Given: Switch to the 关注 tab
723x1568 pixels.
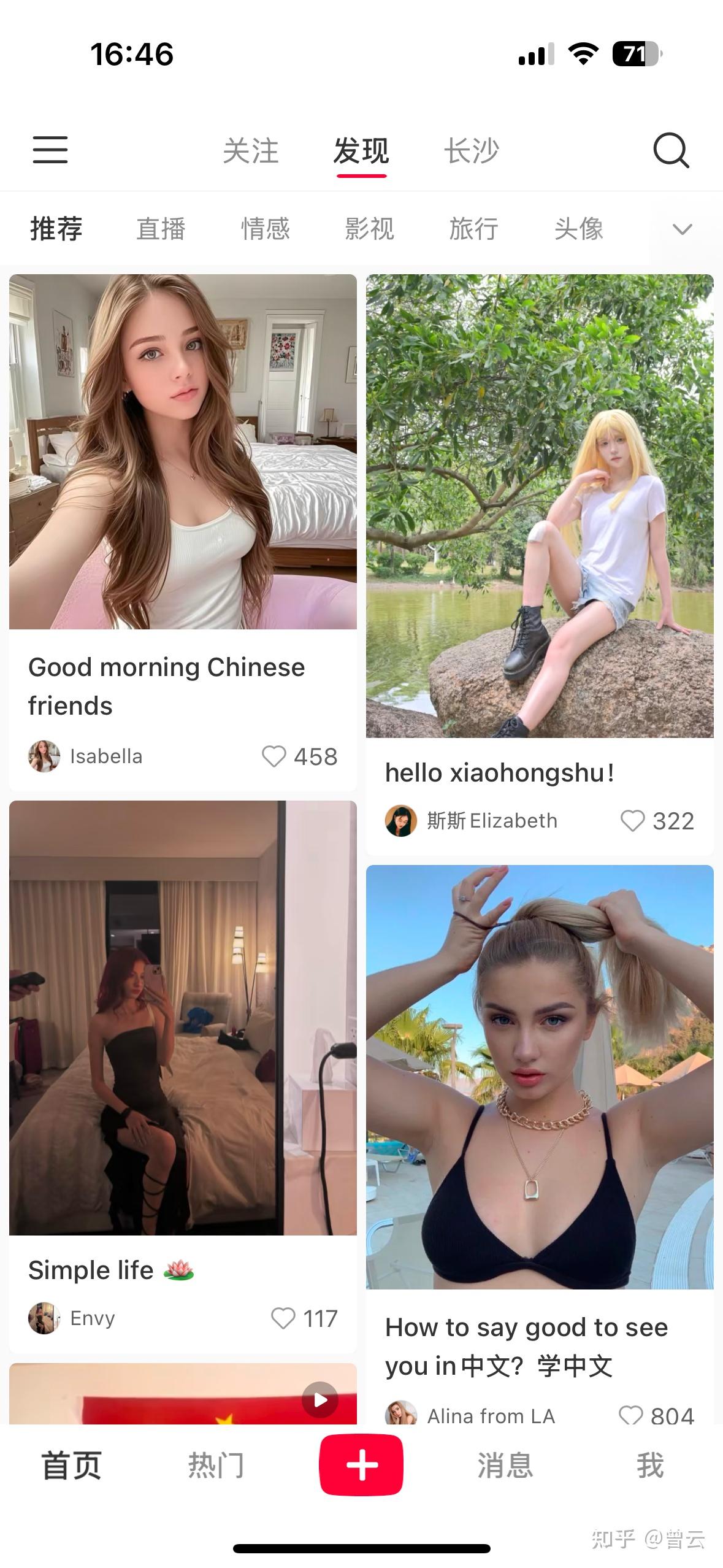Looking at the screenshot, I should pyautogui.click(x=251, y=151).
